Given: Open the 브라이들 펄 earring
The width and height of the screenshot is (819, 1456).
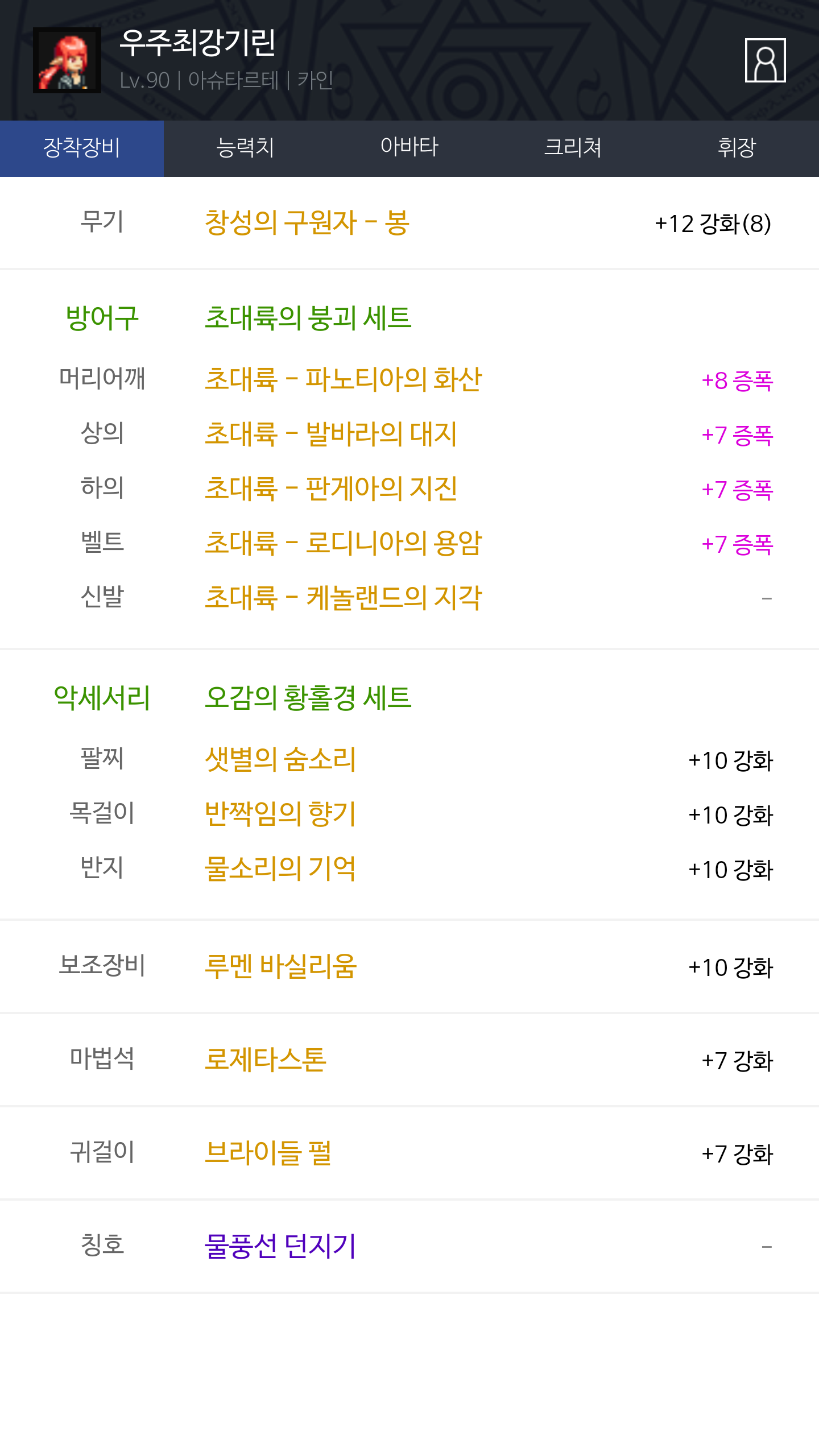Looking at the screenshot, I should pos(268,1153).
